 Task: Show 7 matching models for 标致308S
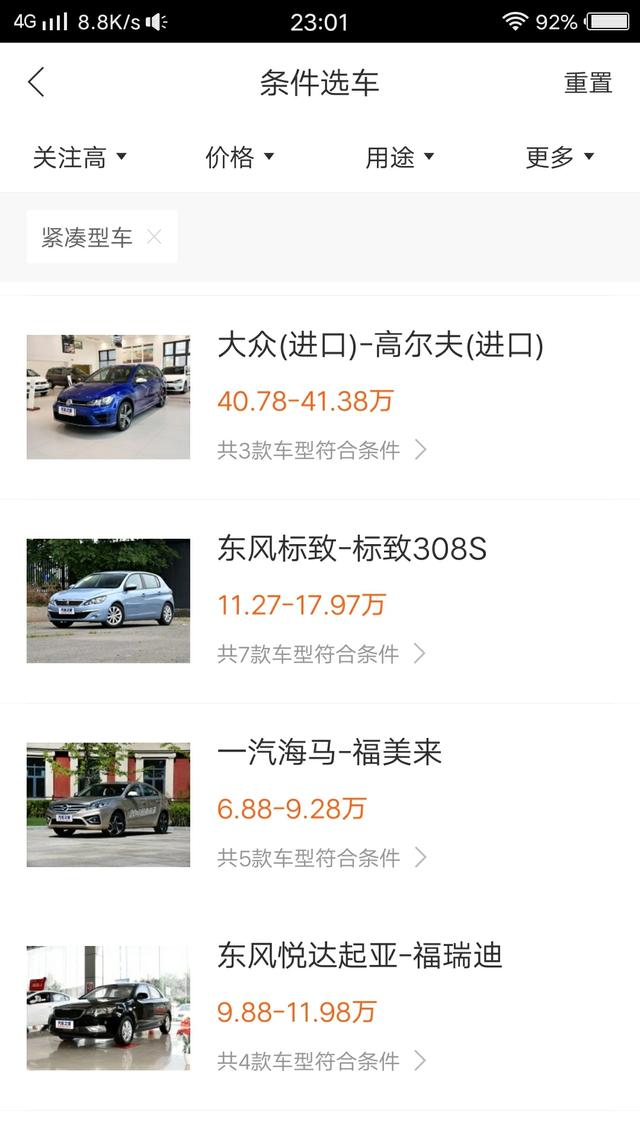(322, 654)
